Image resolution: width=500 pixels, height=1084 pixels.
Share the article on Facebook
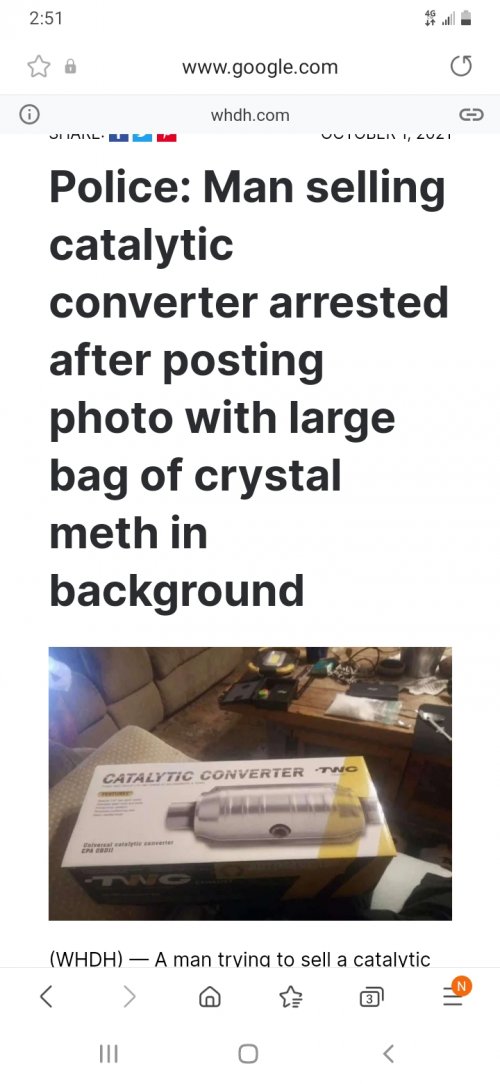click(x=120, y=136)
